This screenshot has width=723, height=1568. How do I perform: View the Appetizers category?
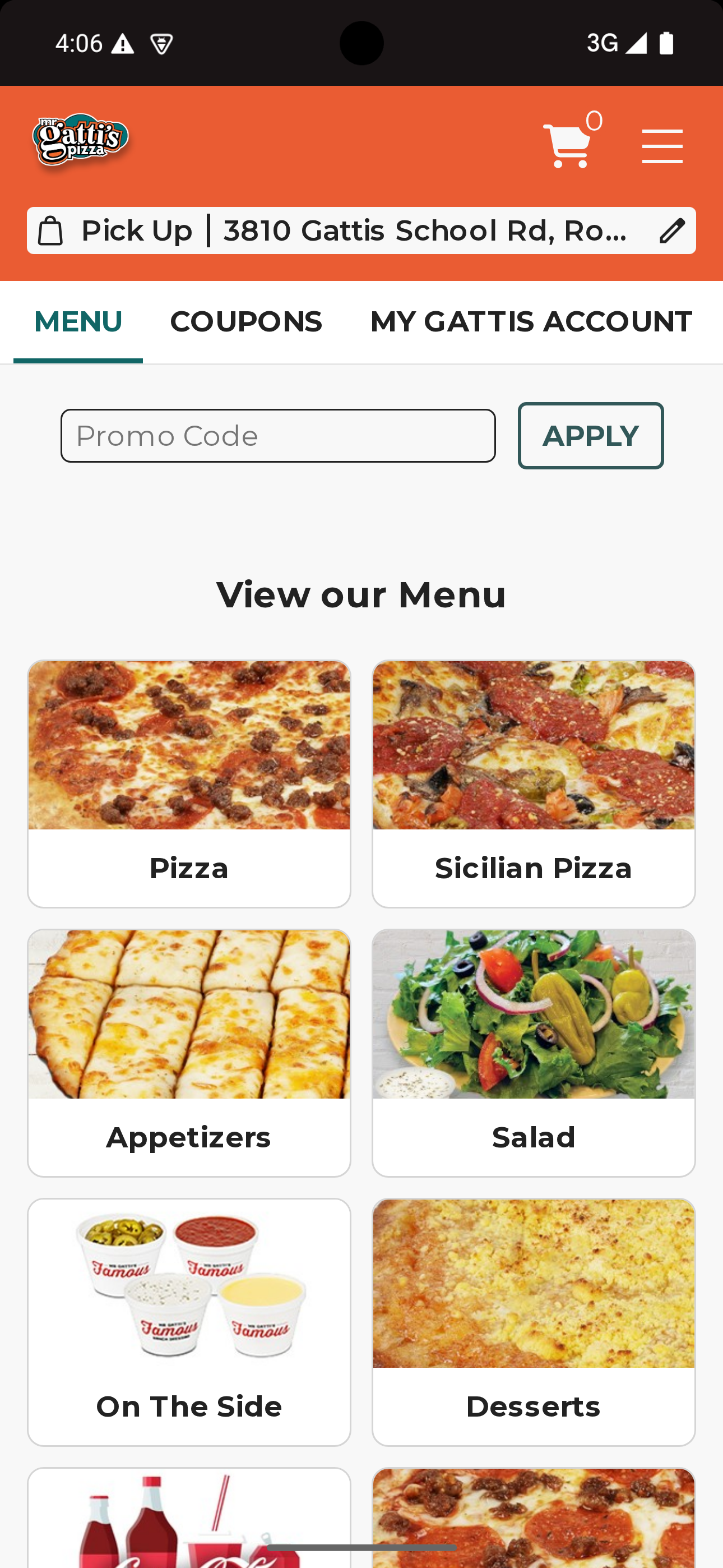pyautogui.click(x=189, y=1053)
